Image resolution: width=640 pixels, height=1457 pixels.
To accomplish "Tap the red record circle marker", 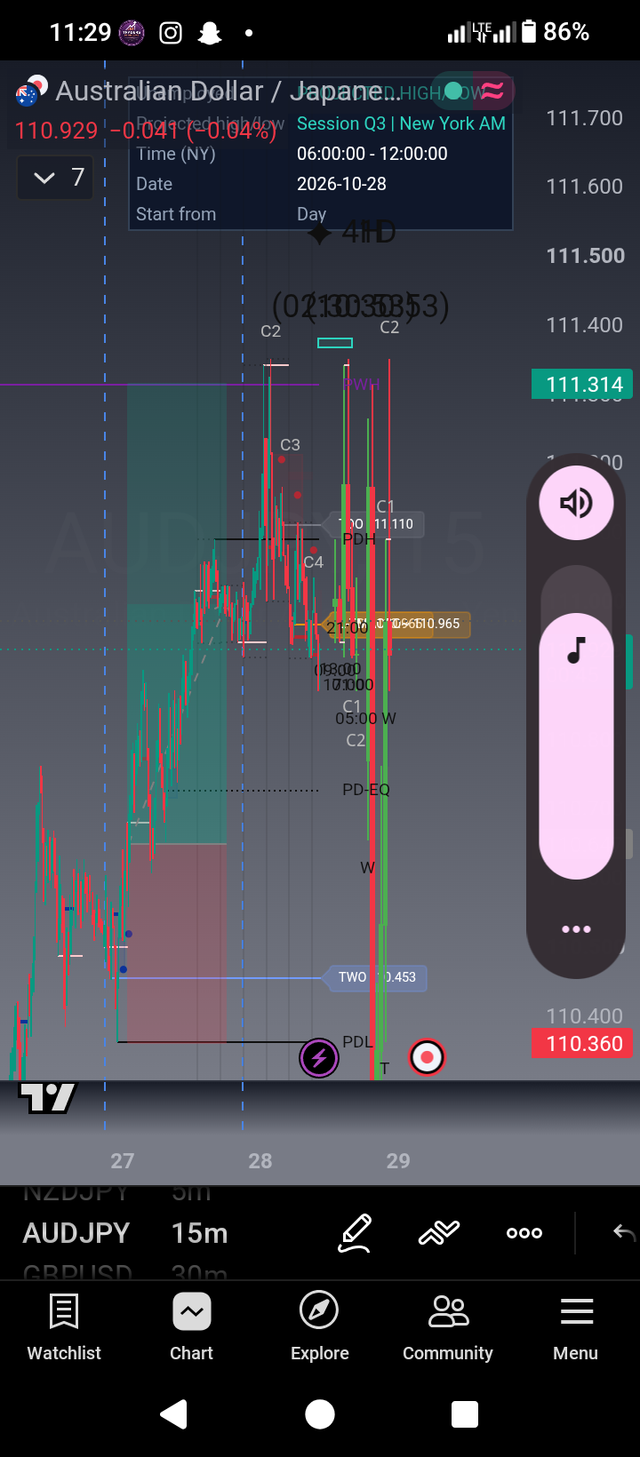I will (428, 1057).
